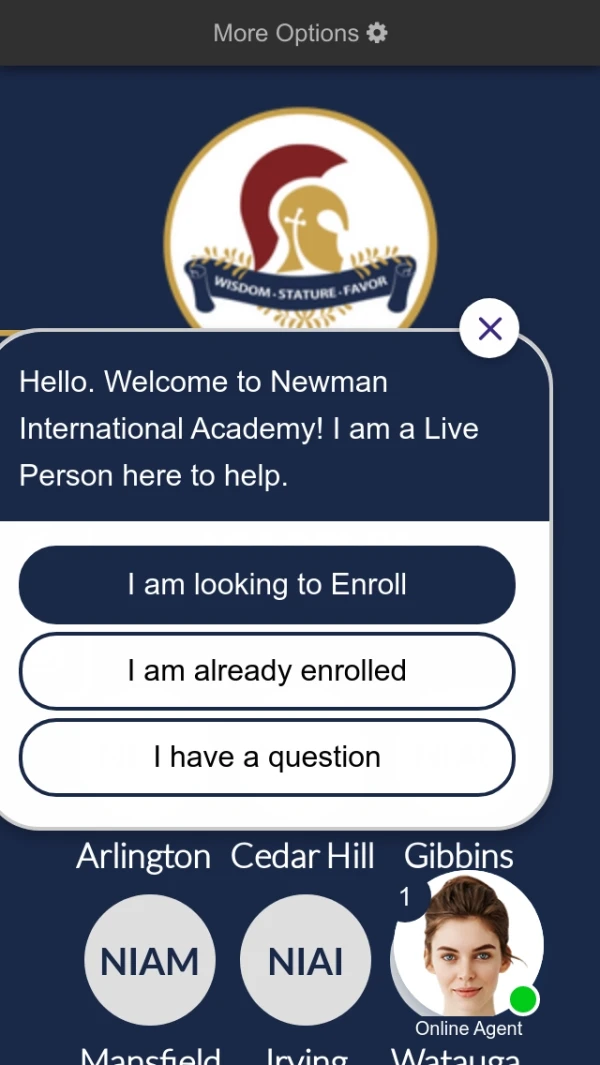Open More Options settings
Screen dimensions: 600x1065
tap(300, 33)
